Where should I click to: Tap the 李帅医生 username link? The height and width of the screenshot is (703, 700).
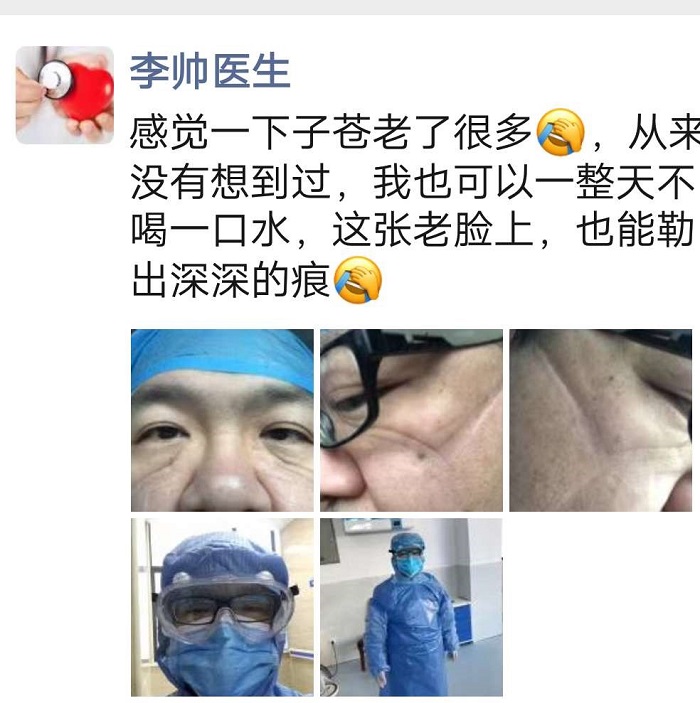coord(210,71)
